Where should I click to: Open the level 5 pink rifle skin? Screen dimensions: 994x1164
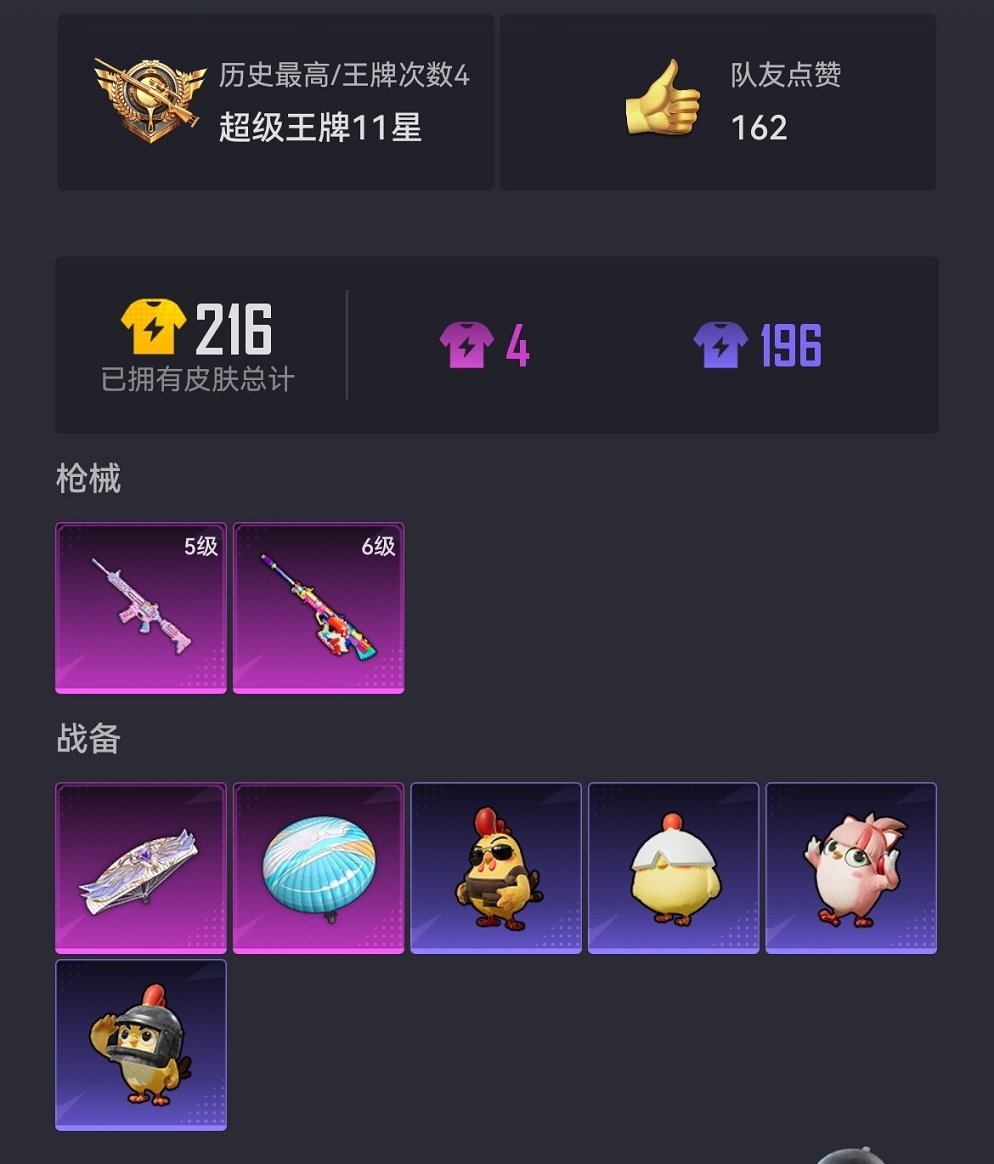(140, 608)
